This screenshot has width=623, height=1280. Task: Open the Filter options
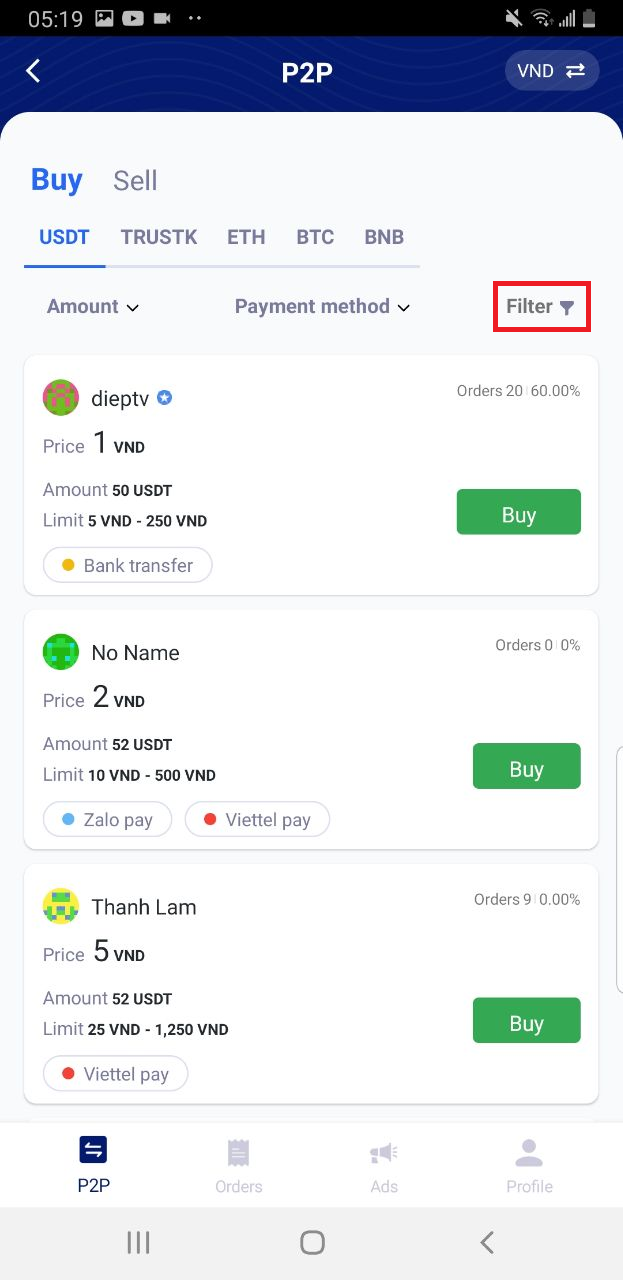[541, 307]
